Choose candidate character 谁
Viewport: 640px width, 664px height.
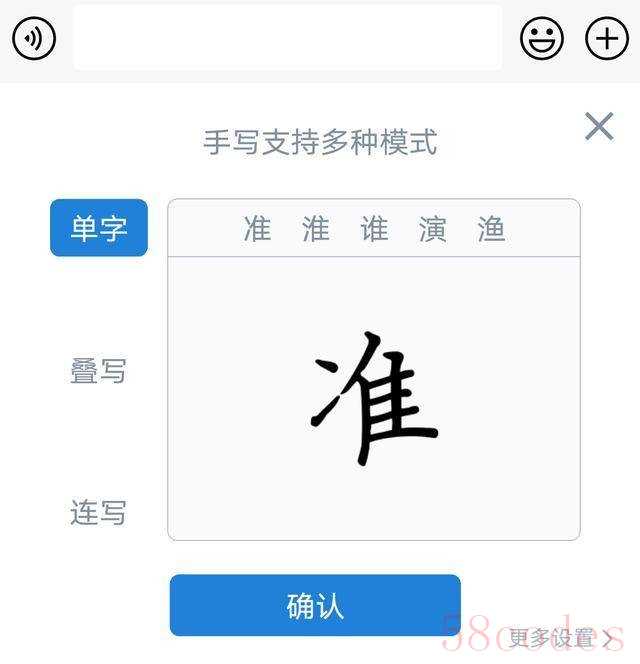tap(374, 229)
